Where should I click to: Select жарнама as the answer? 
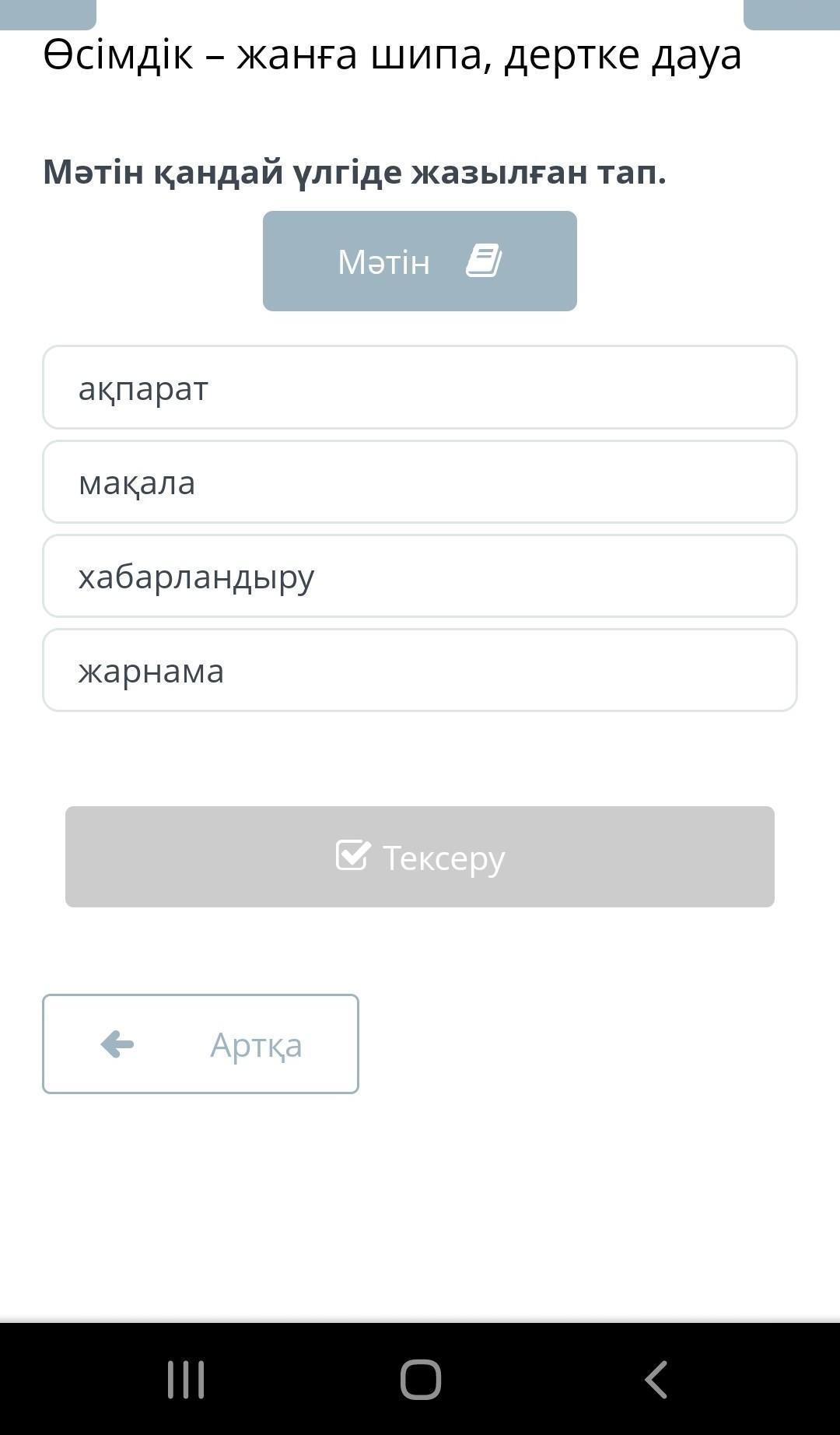tap(420, 670)
